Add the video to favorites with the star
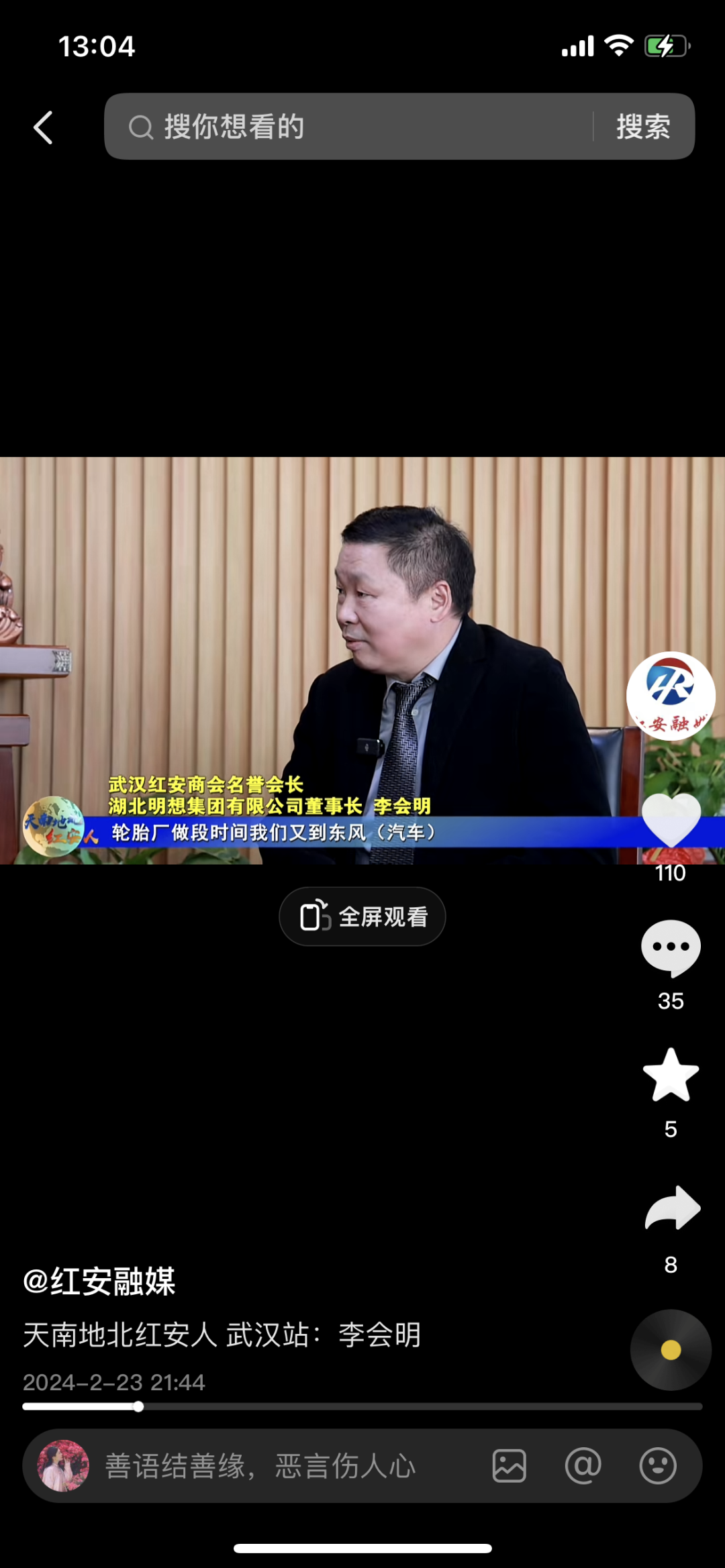Viewport: 725px width, 1568px height. (x=671, y=1075)
